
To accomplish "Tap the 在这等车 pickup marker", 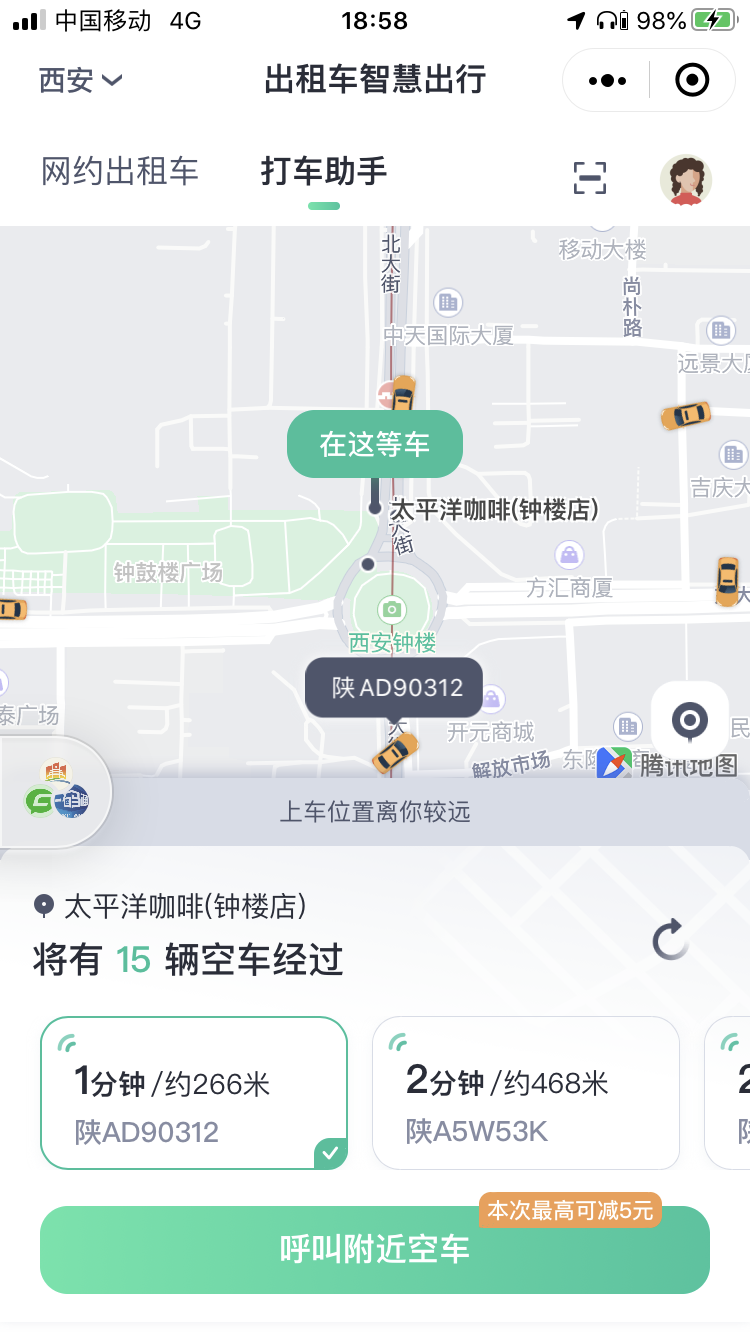I will [375, 444].
